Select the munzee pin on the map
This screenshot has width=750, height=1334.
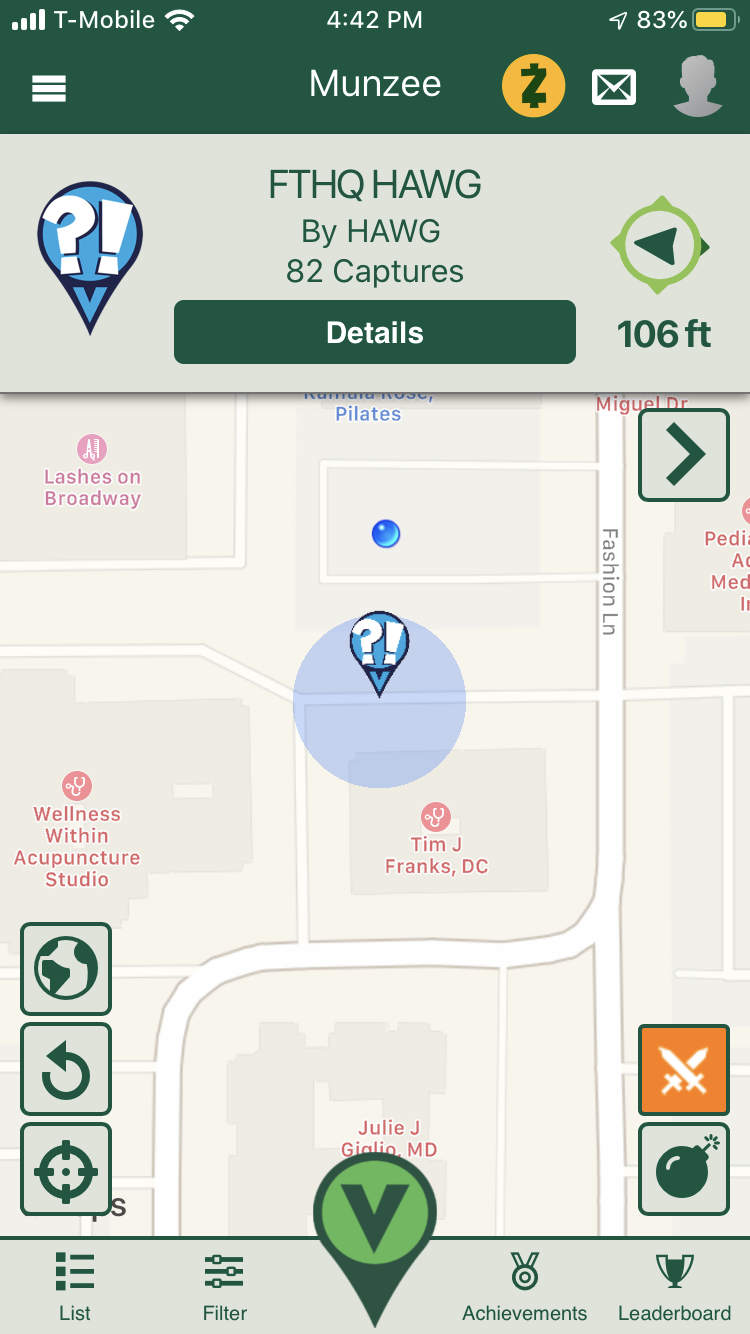(379, 652)
